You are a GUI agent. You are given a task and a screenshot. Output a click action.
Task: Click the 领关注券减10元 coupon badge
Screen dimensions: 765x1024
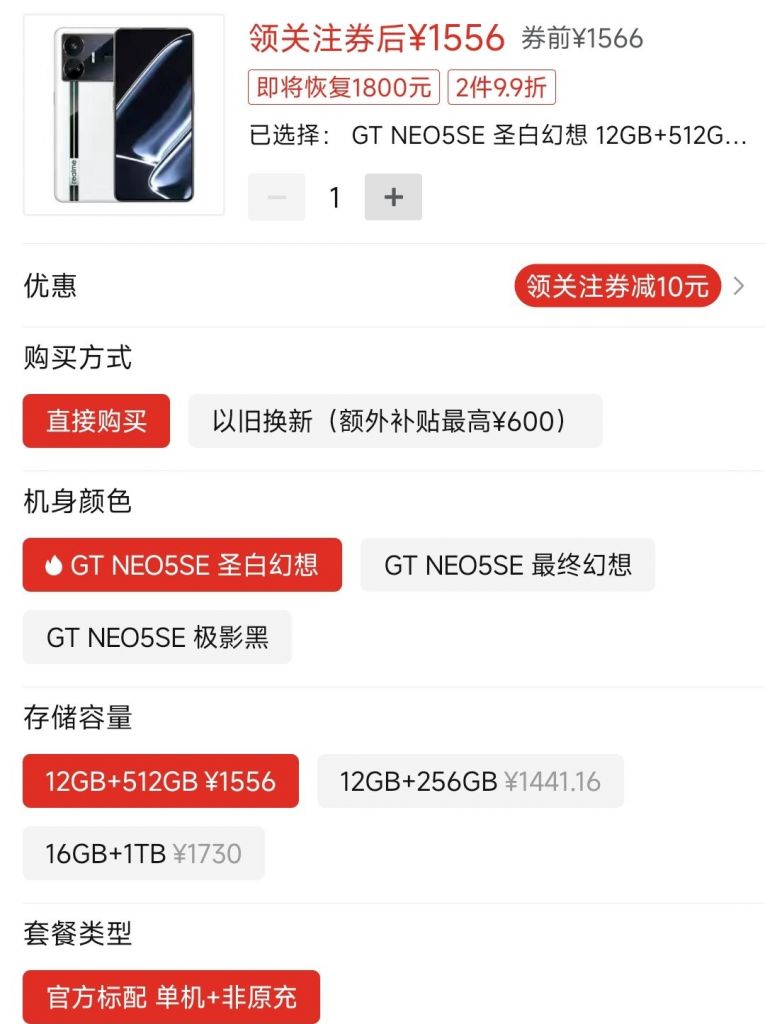(x=616, y=286)
